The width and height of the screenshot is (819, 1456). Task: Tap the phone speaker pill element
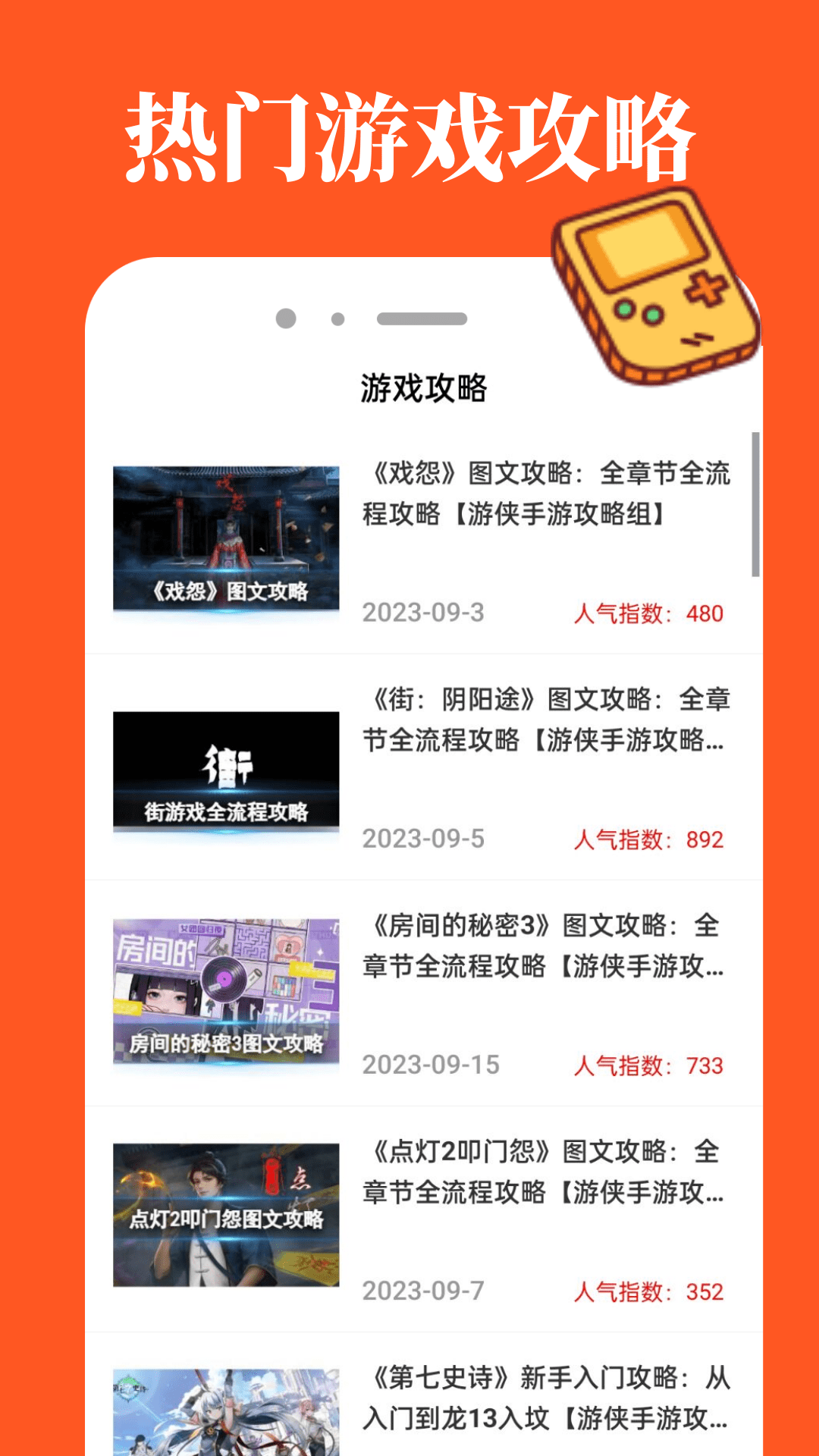[422, 317]
